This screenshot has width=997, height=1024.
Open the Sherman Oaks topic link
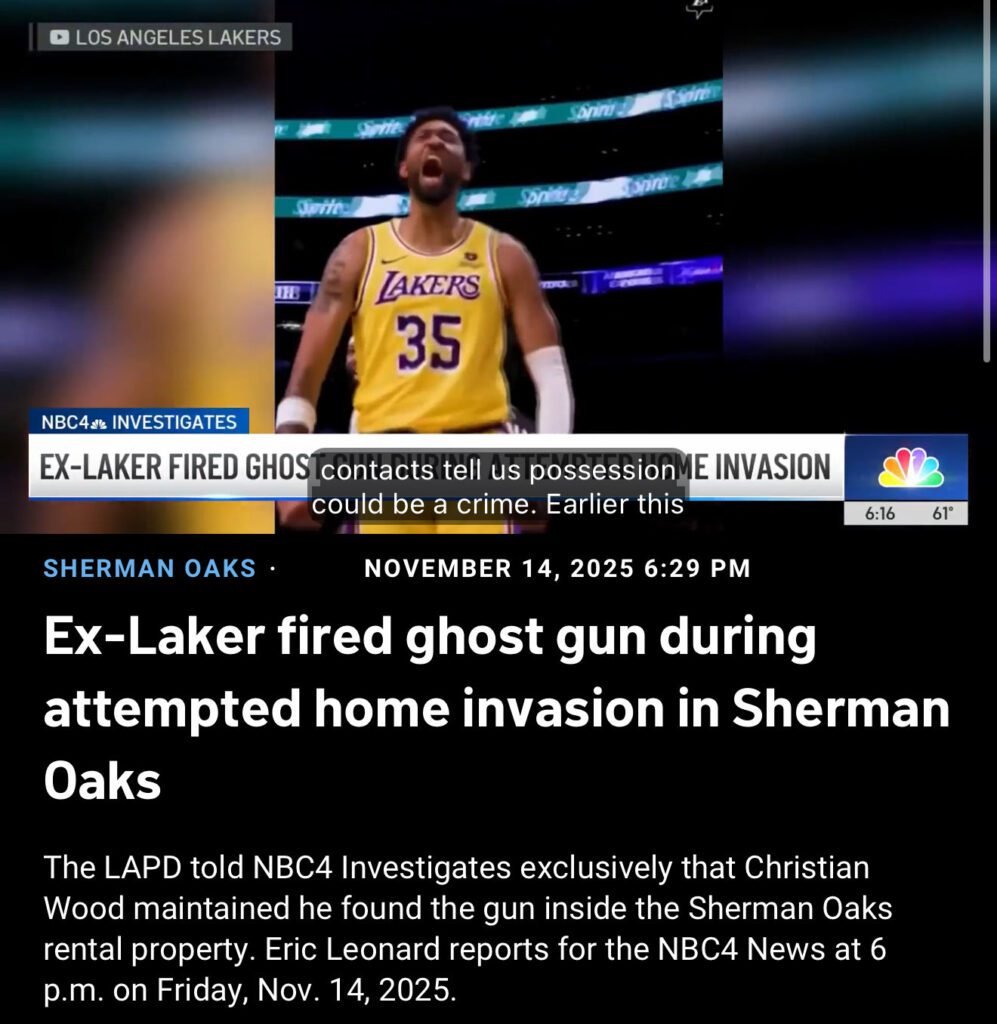tap(150, 569)
